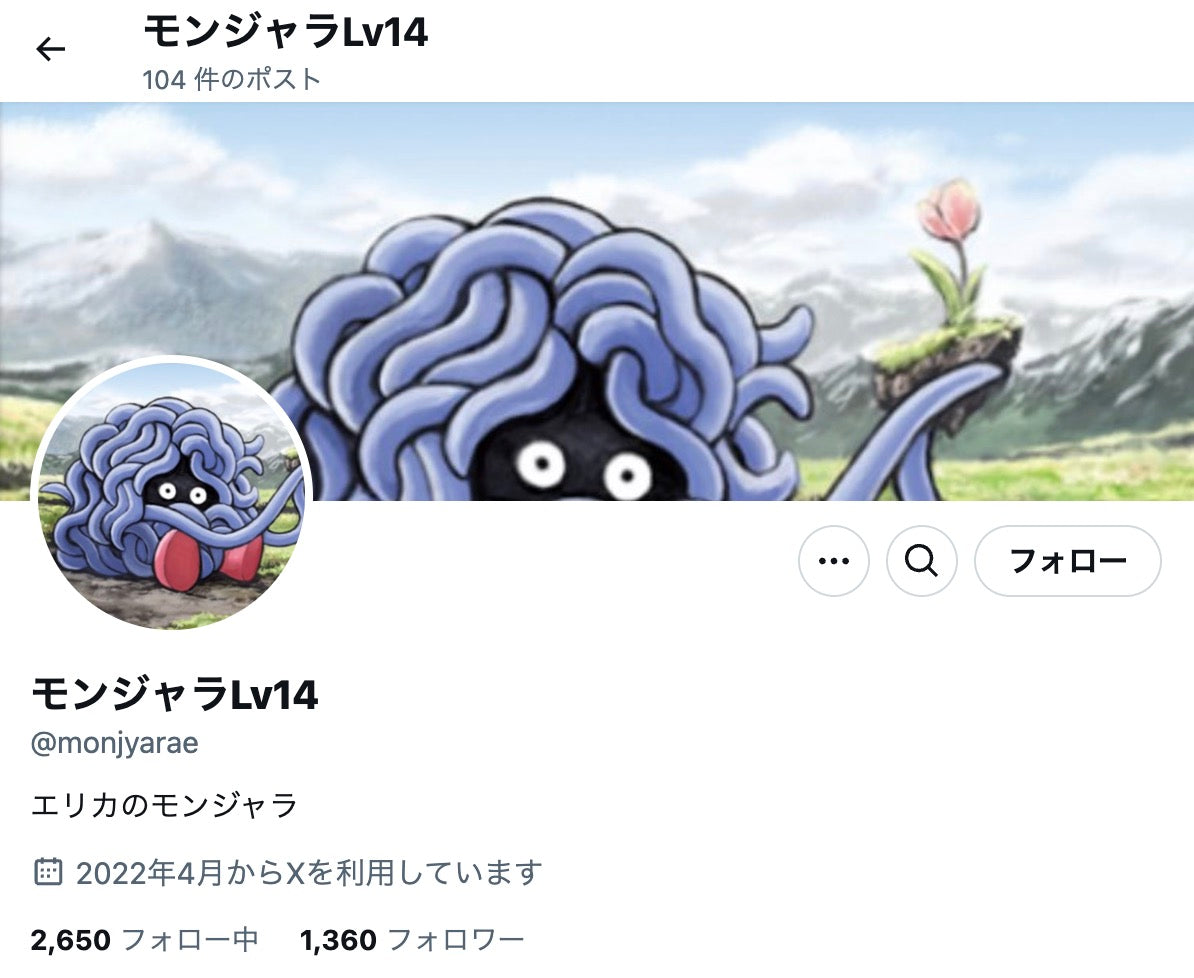Go back with the arrow icon

pos(50,49)
